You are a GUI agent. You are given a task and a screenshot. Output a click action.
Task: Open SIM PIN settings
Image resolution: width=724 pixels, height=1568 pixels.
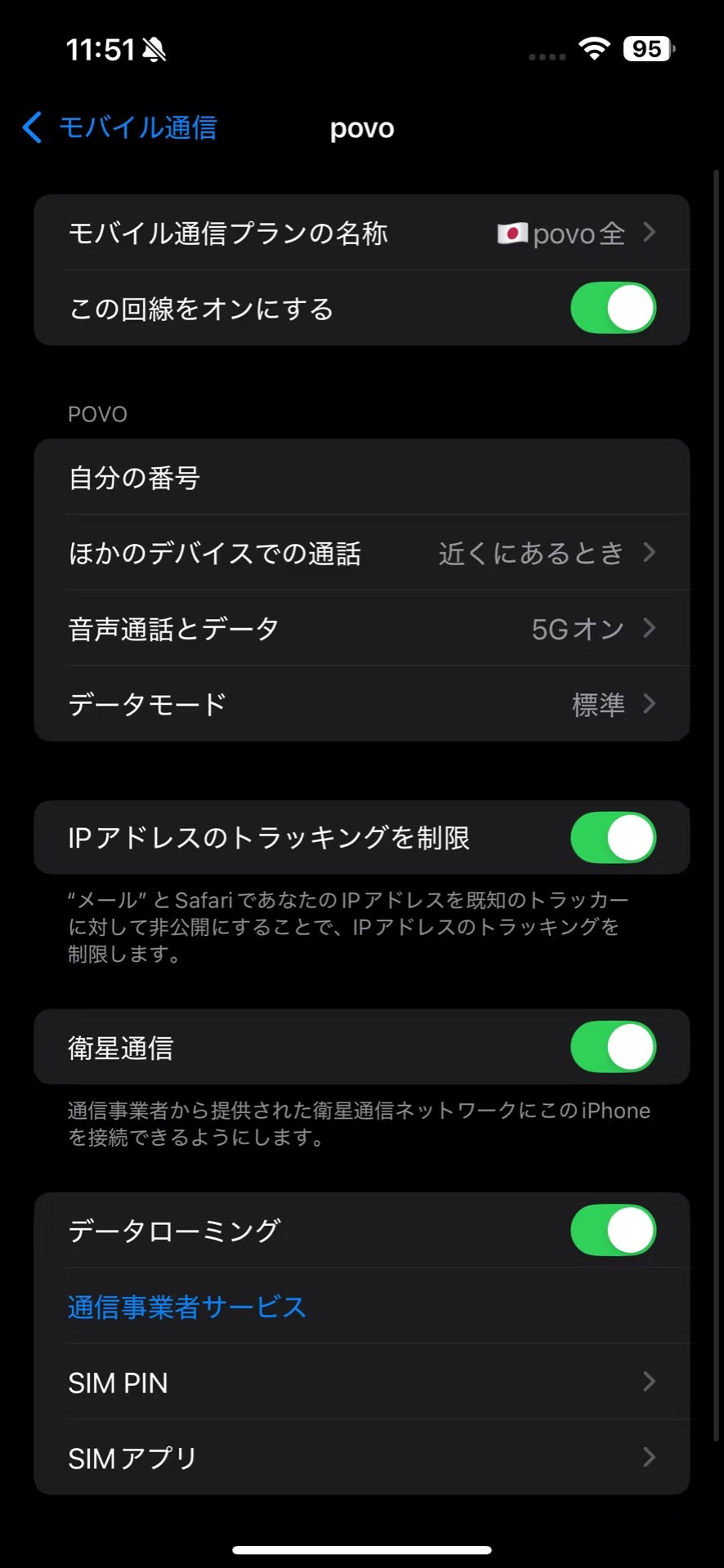click(361, 1383)
